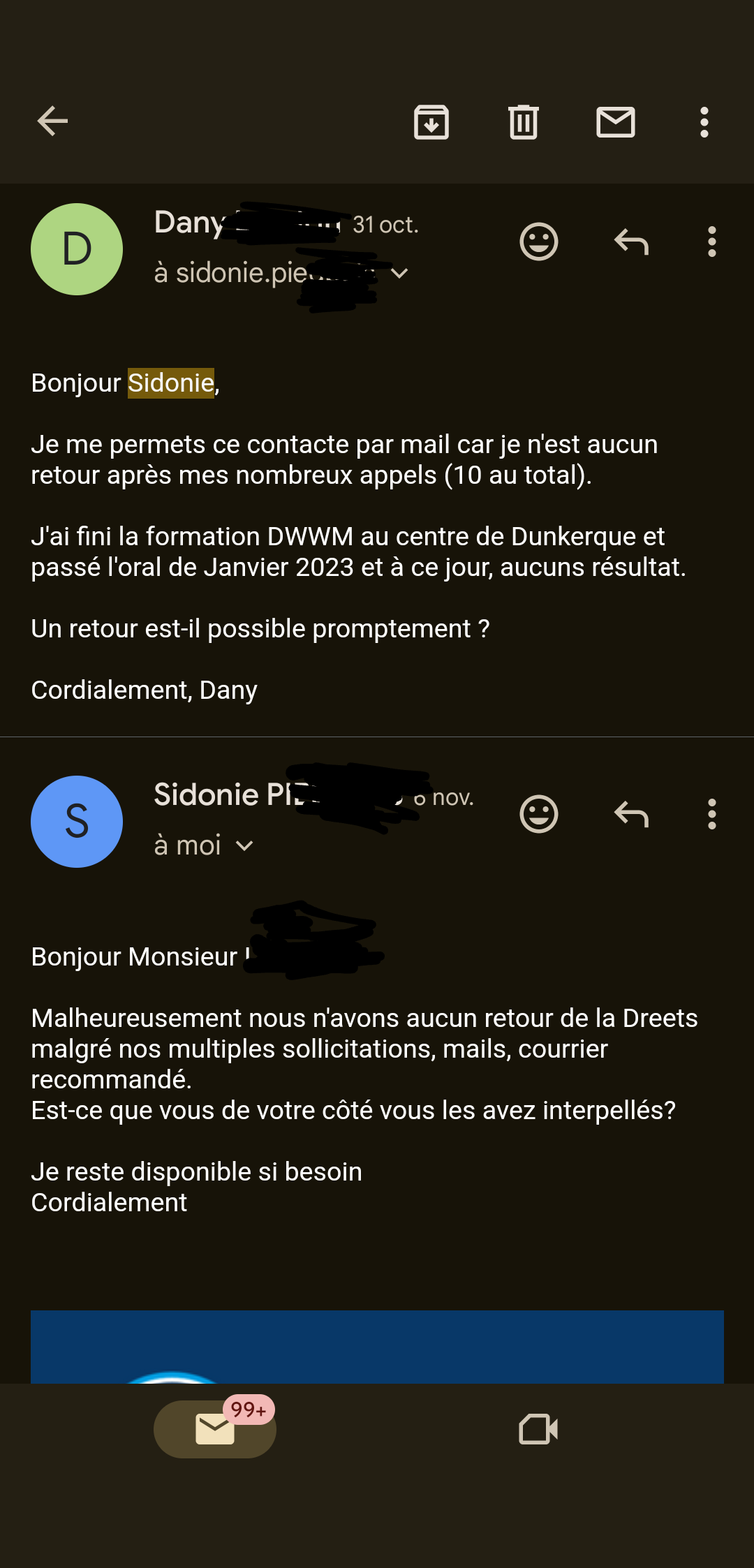Expand recipient details on Dany's email
The height and width of the screenshot is (1568, 754).
pos(399,273)
